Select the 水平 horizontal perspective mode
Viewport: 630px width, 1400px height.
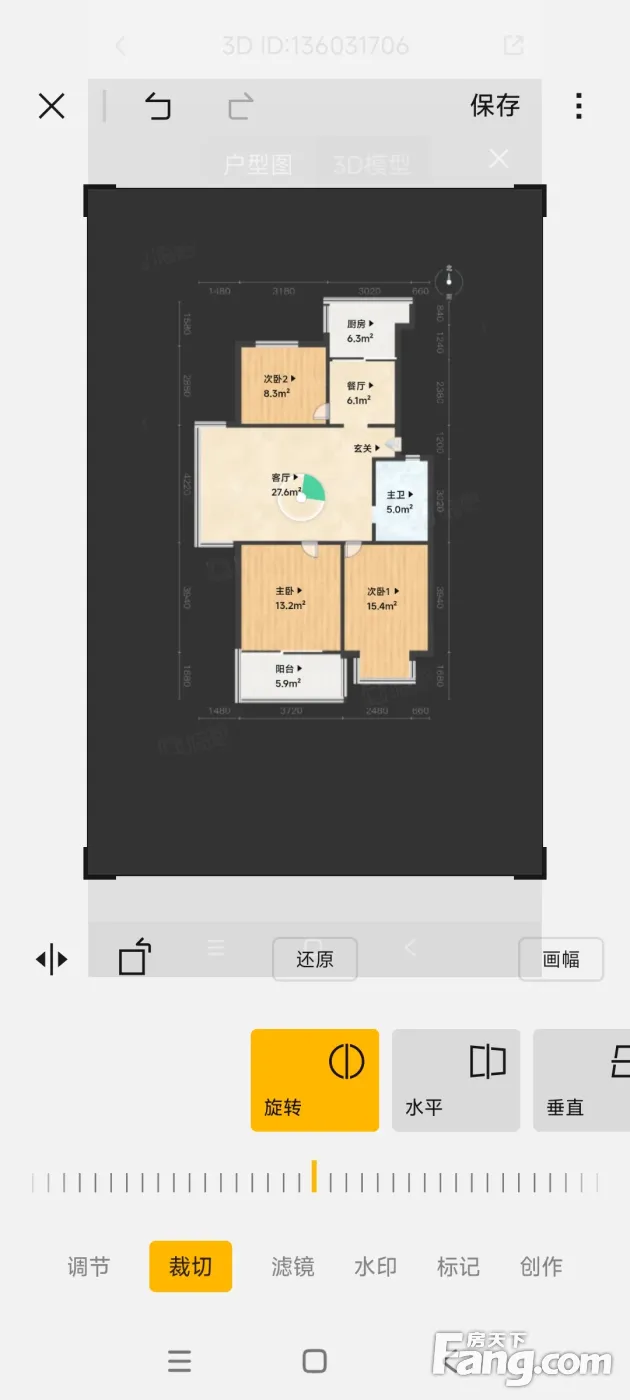455,1080
